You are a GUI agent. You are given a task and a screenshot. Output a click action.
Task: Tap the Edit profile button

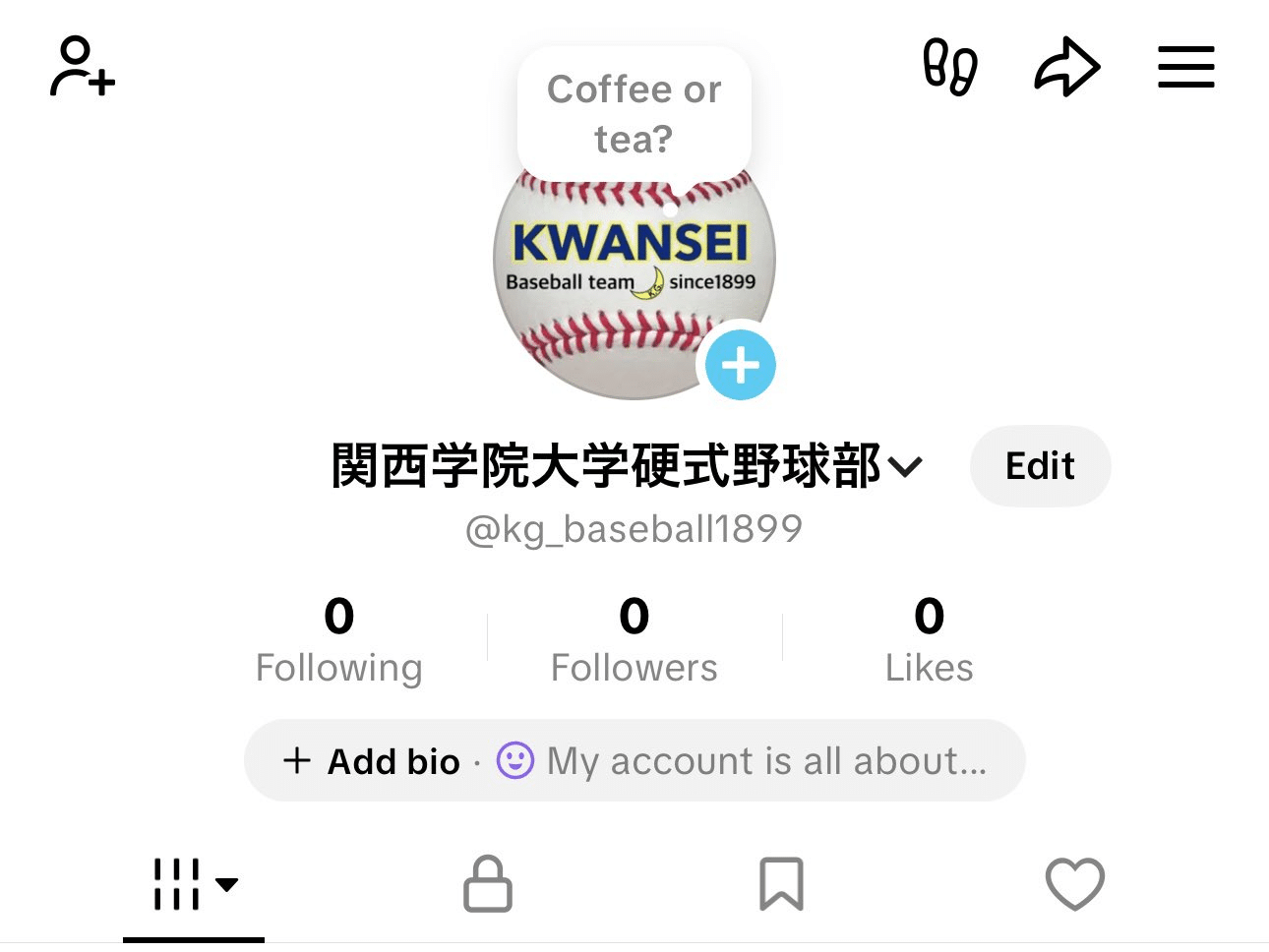(1040, 466)
